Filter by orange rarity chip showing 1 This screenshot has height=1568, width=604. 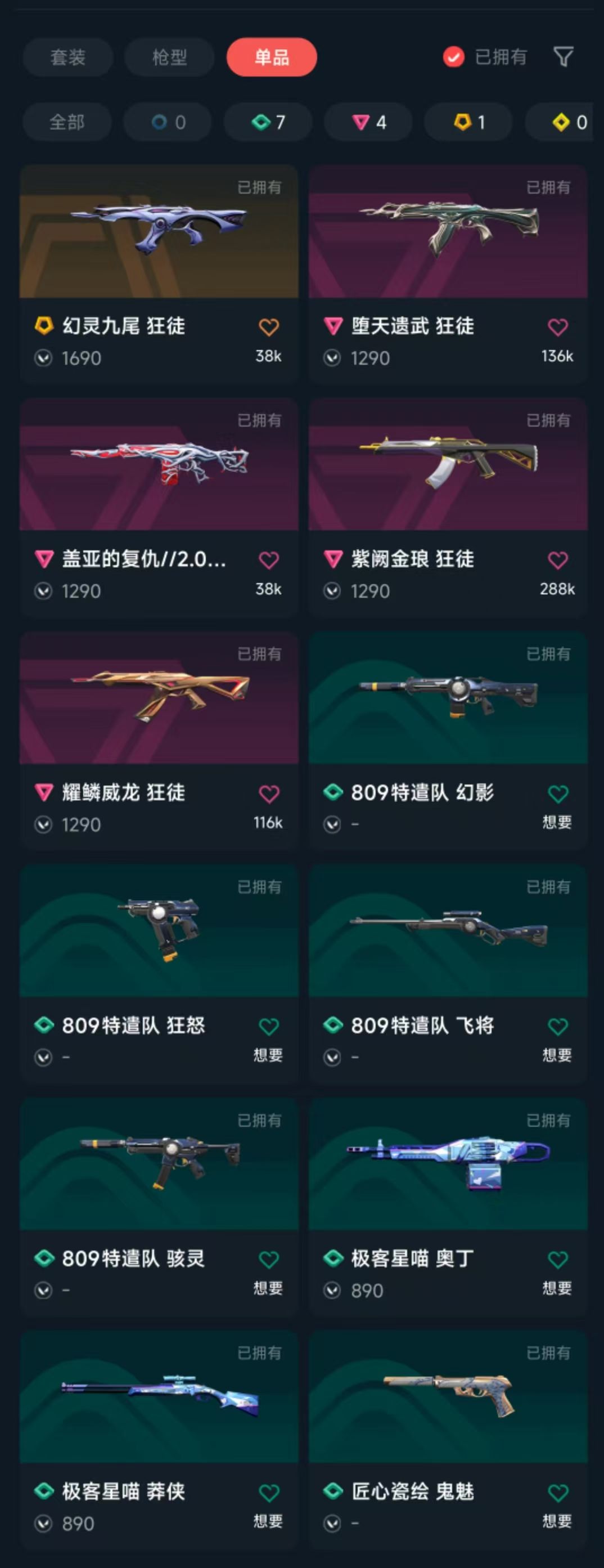[x=468, y=122]
